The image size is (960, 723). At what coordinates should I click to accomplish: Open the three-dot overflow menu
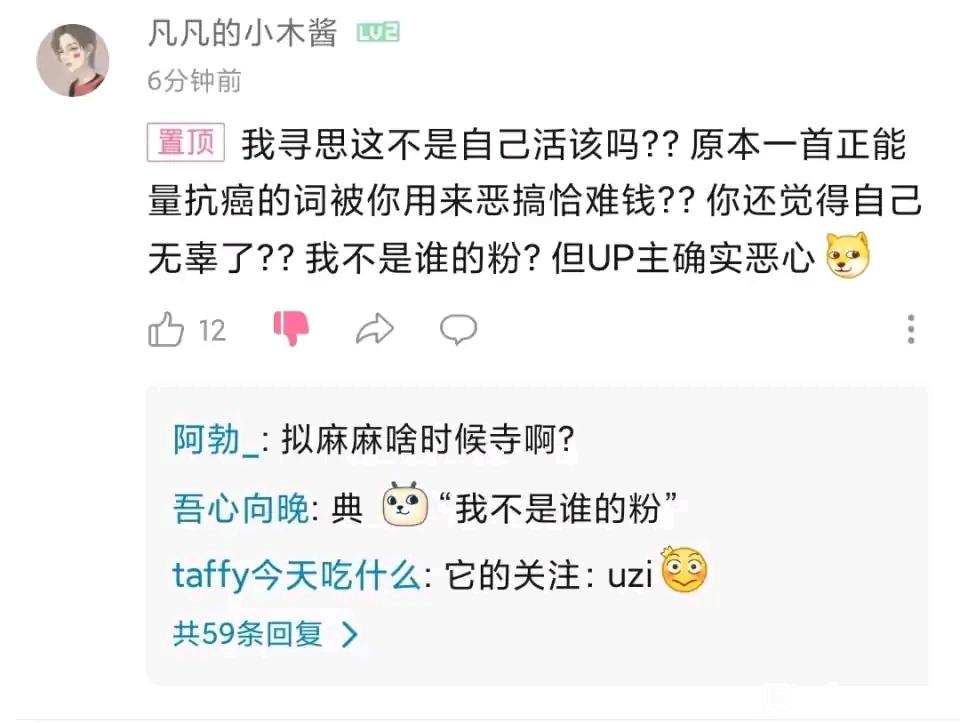point(910,329)
